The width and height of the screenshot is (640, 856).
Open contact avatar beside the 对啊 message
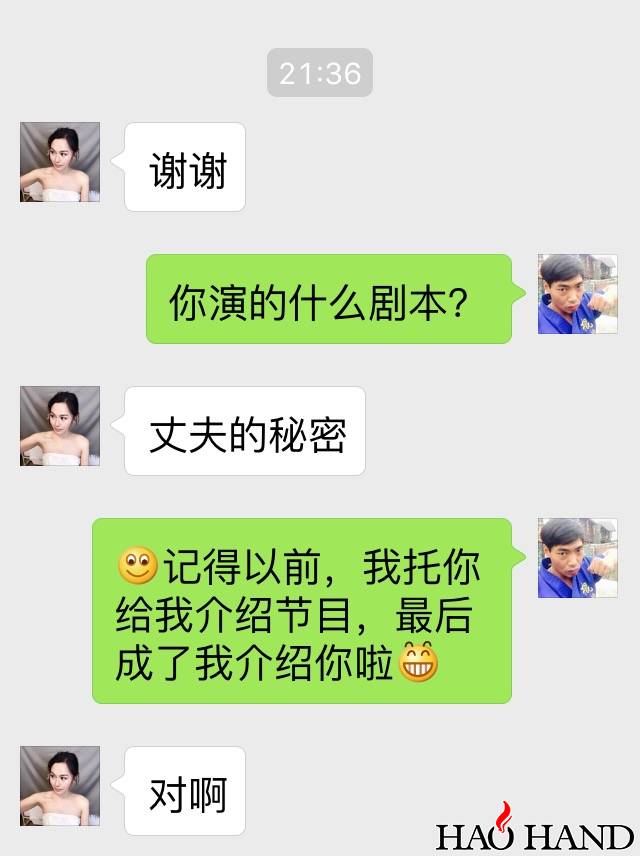tap(60, 786)
